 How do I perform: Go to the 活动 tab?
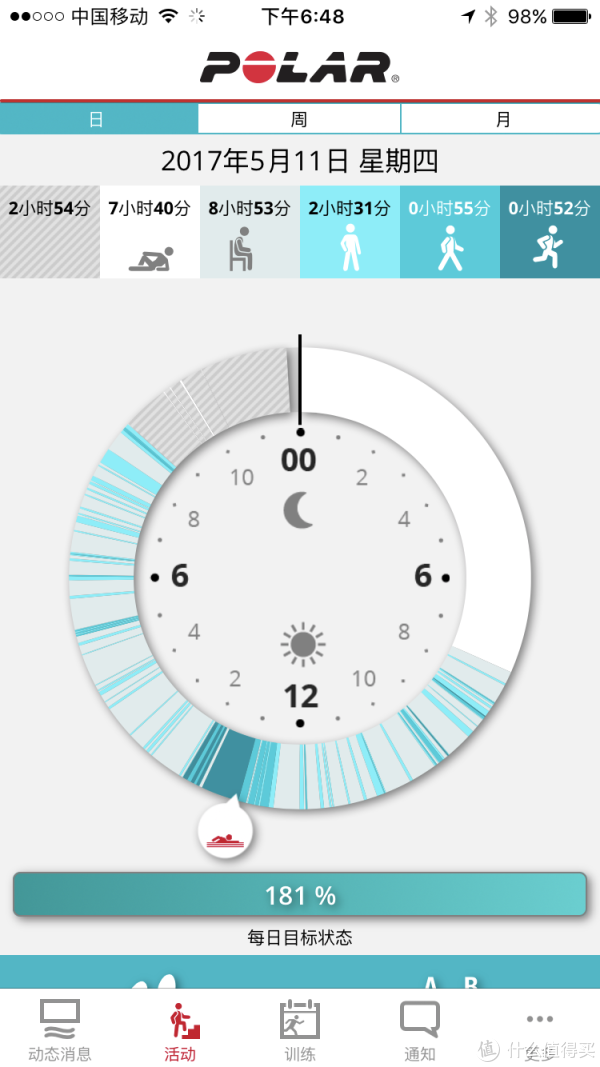[180, 1030]
